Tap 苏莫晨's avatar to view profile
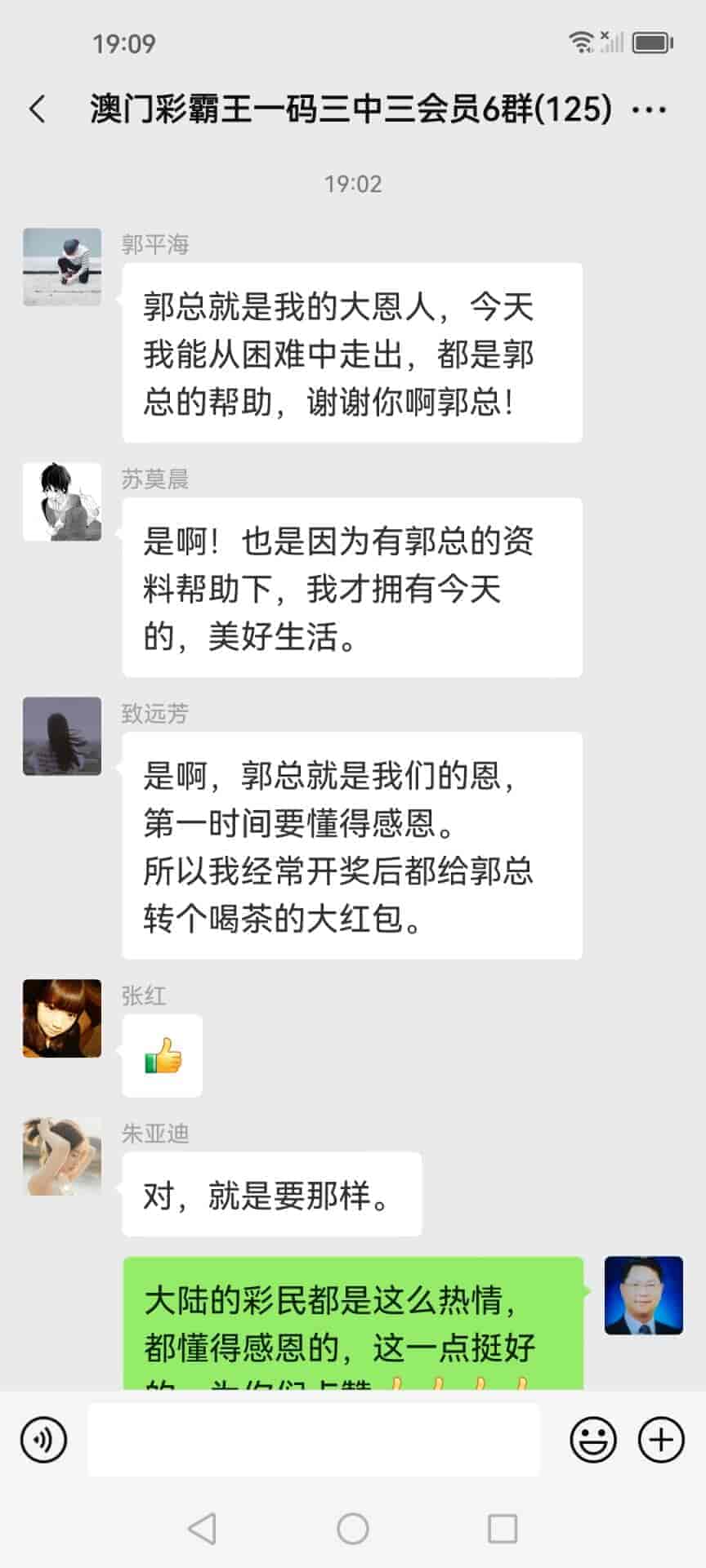Viewport: 706px width, 1568px height. pyautogui.click(x=62, y=501)
